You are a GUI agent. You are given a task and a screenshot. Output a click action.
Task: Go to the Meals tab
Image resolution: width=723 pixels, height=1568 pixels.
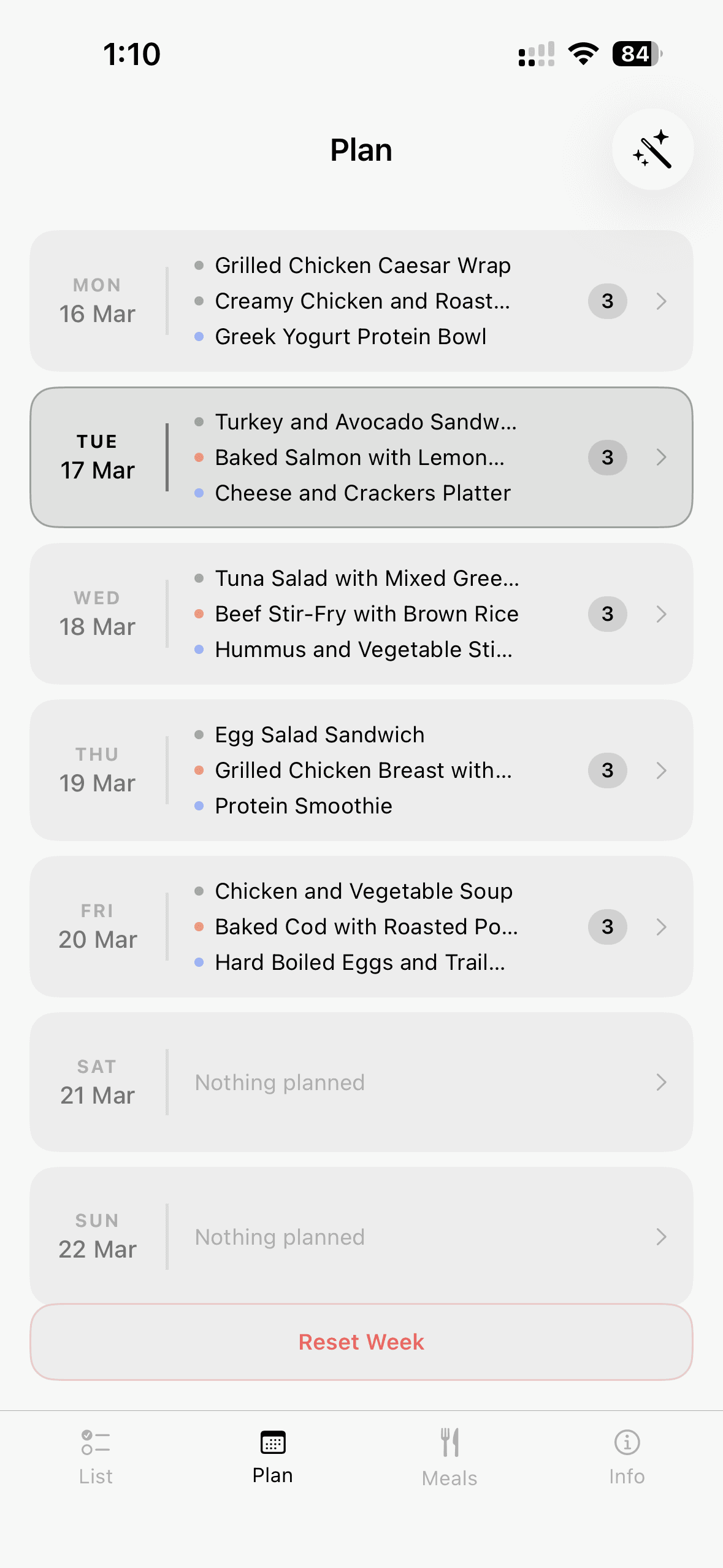coord(449,1456)
